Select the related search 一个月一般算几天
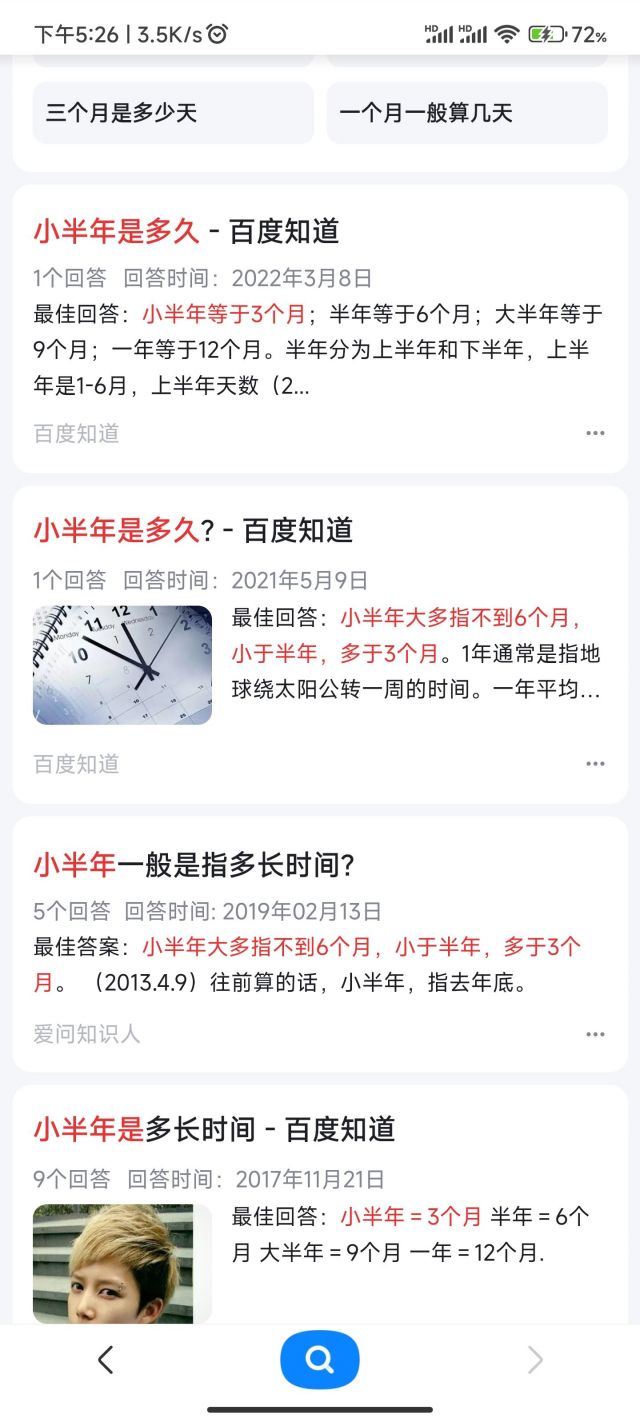This screenshot has height=1422, width=640. point(466,113)
